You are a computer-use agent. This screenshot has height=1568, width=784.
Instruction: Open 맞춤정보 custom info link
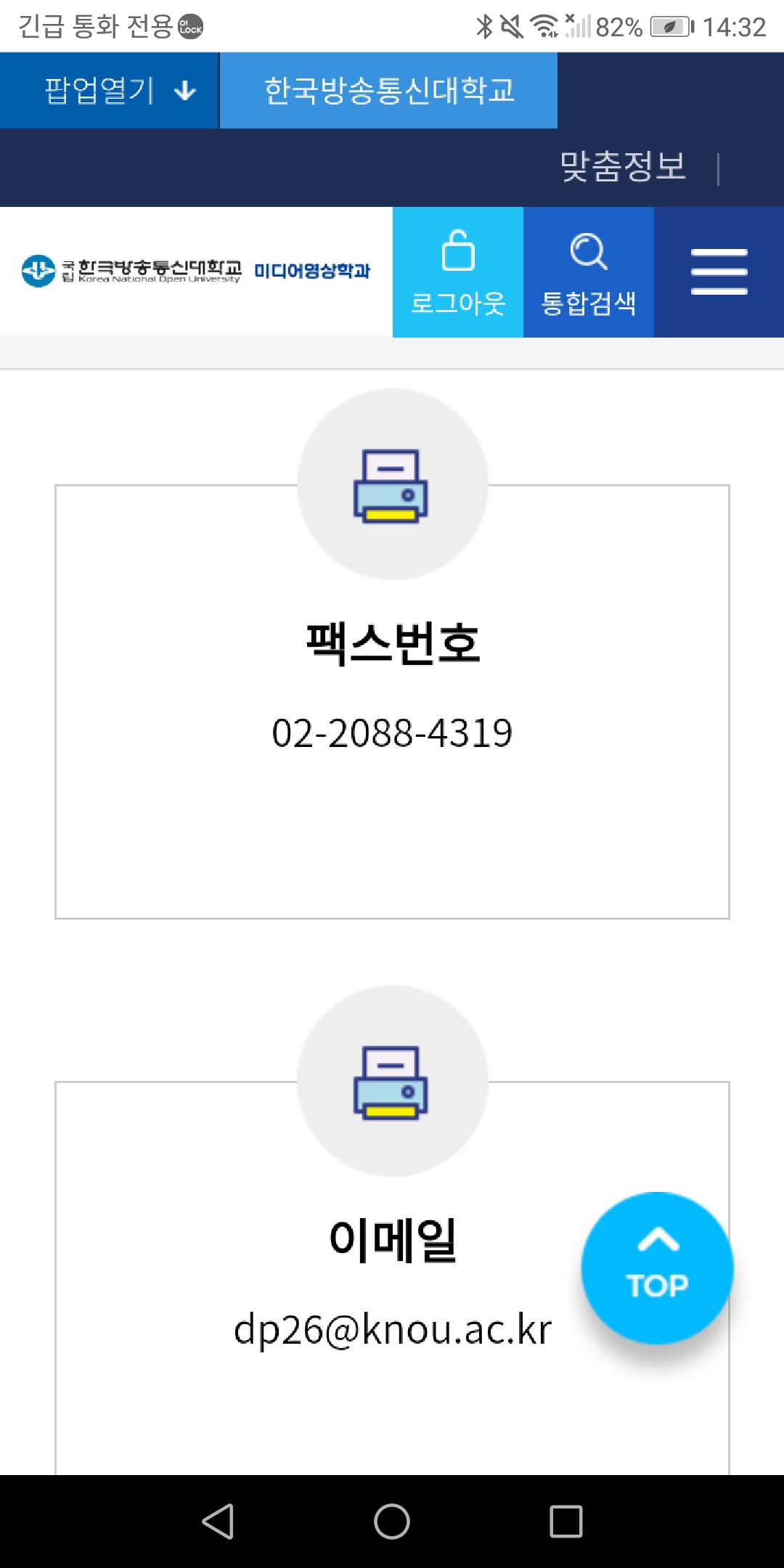(623, 167)
